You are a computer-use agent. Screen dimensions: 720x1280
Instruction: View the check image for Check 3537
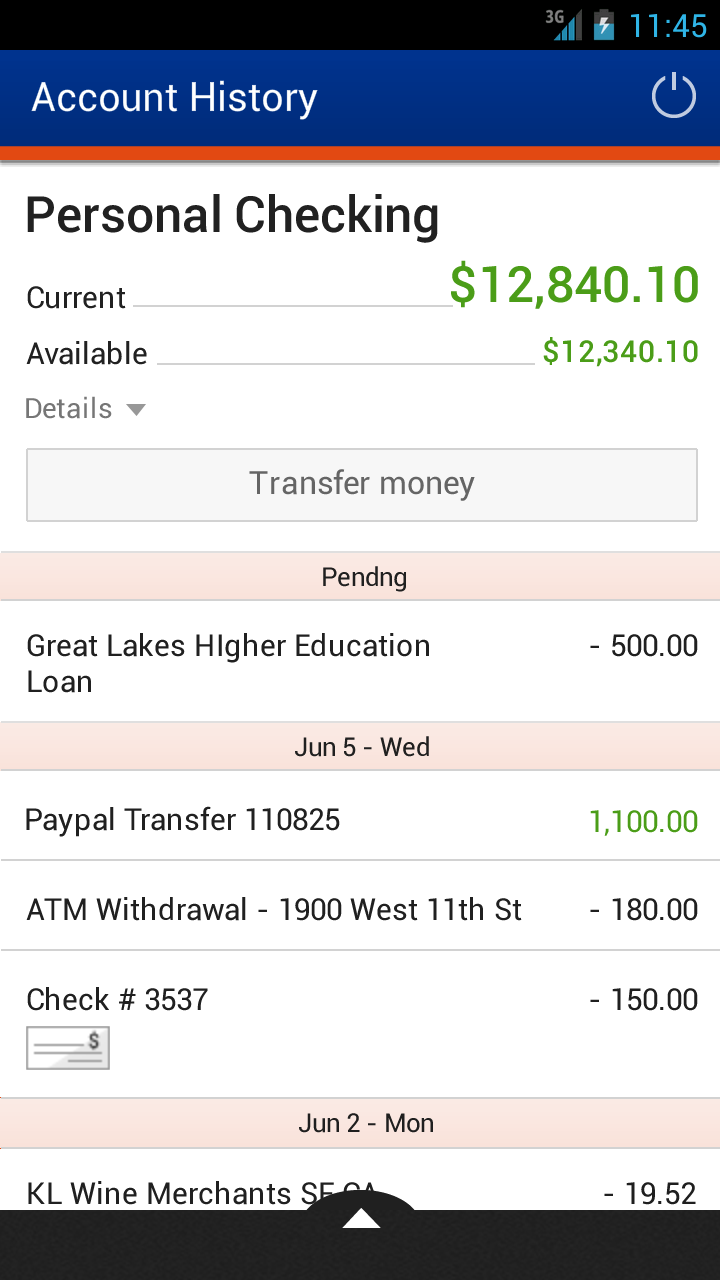coord(68,1048)
